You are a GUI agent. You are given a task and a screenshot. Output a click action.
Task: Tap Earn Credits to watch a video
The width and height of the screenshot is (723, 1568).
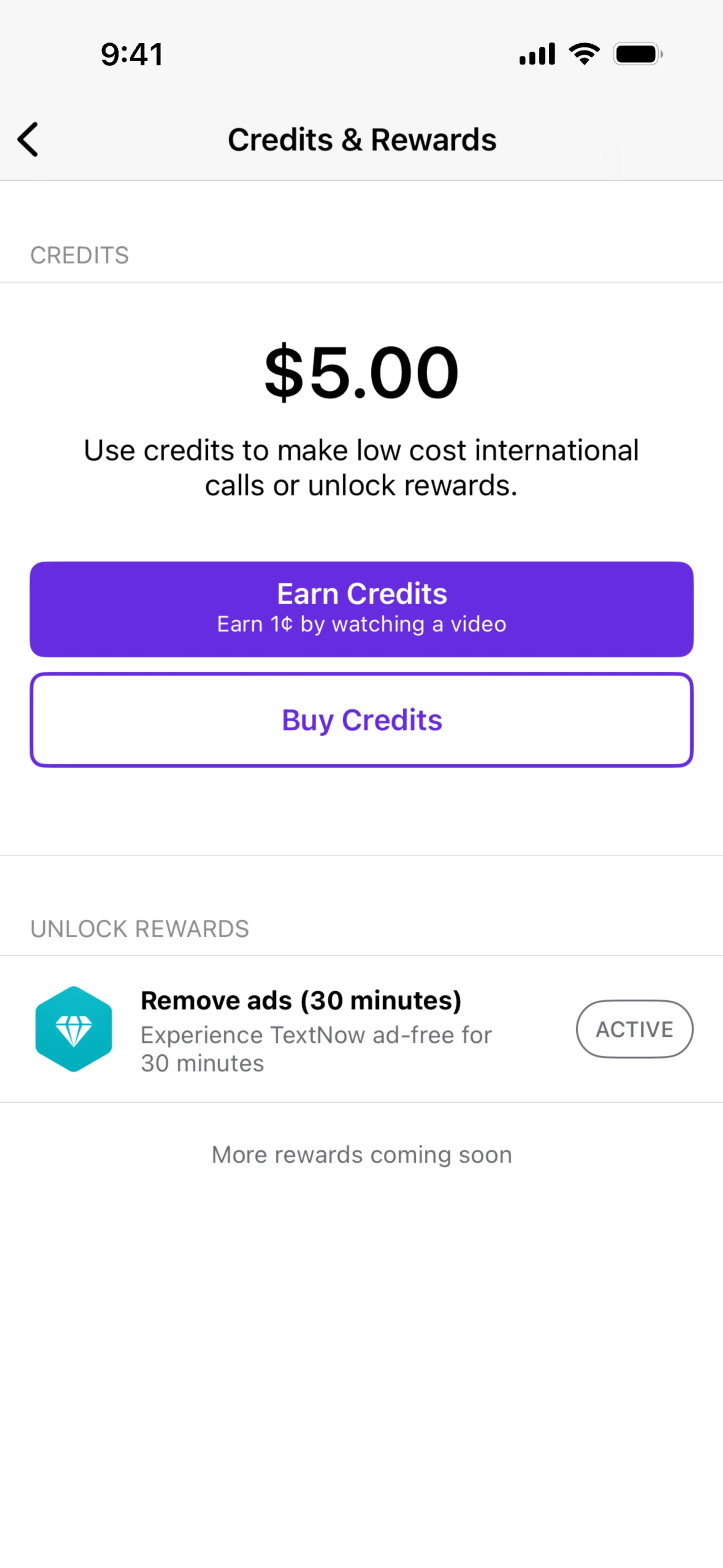point(361,609)
